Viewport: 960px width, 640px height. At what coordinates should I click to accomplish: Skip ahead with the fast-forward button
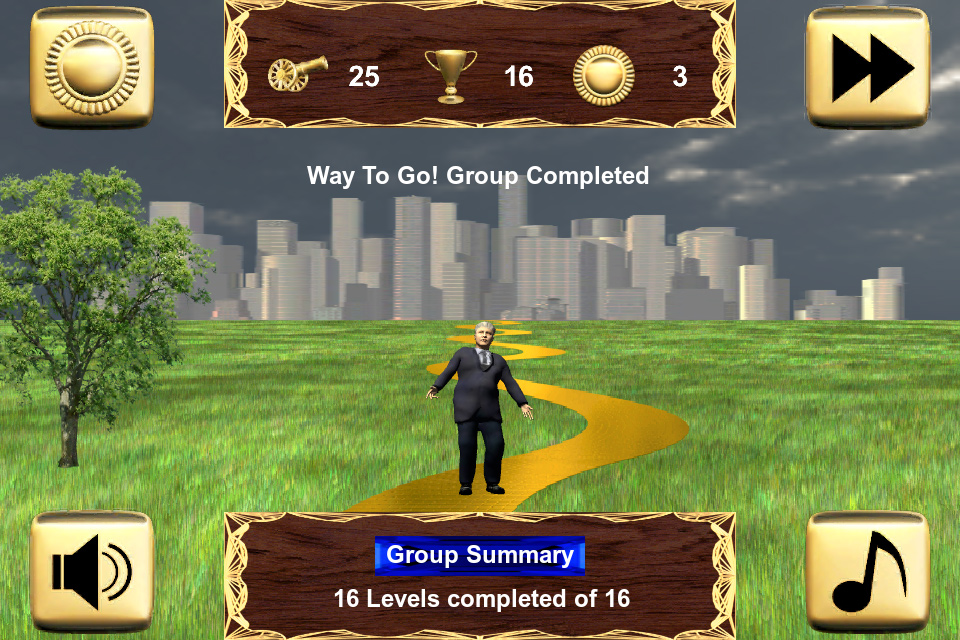point(867,67)
